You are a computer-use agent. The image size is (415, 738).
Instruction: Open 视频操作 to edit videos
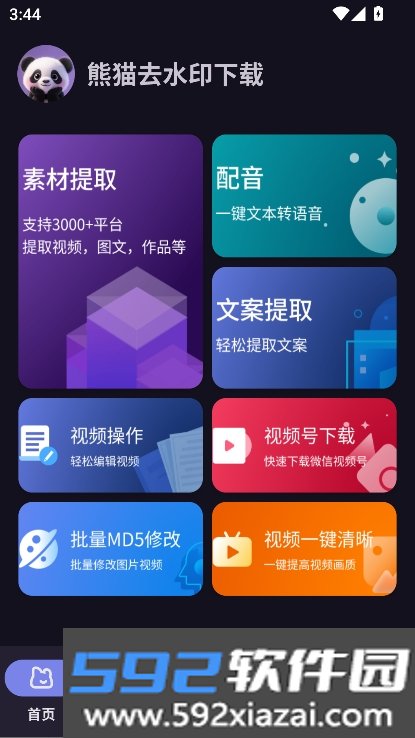coord(111,445)
